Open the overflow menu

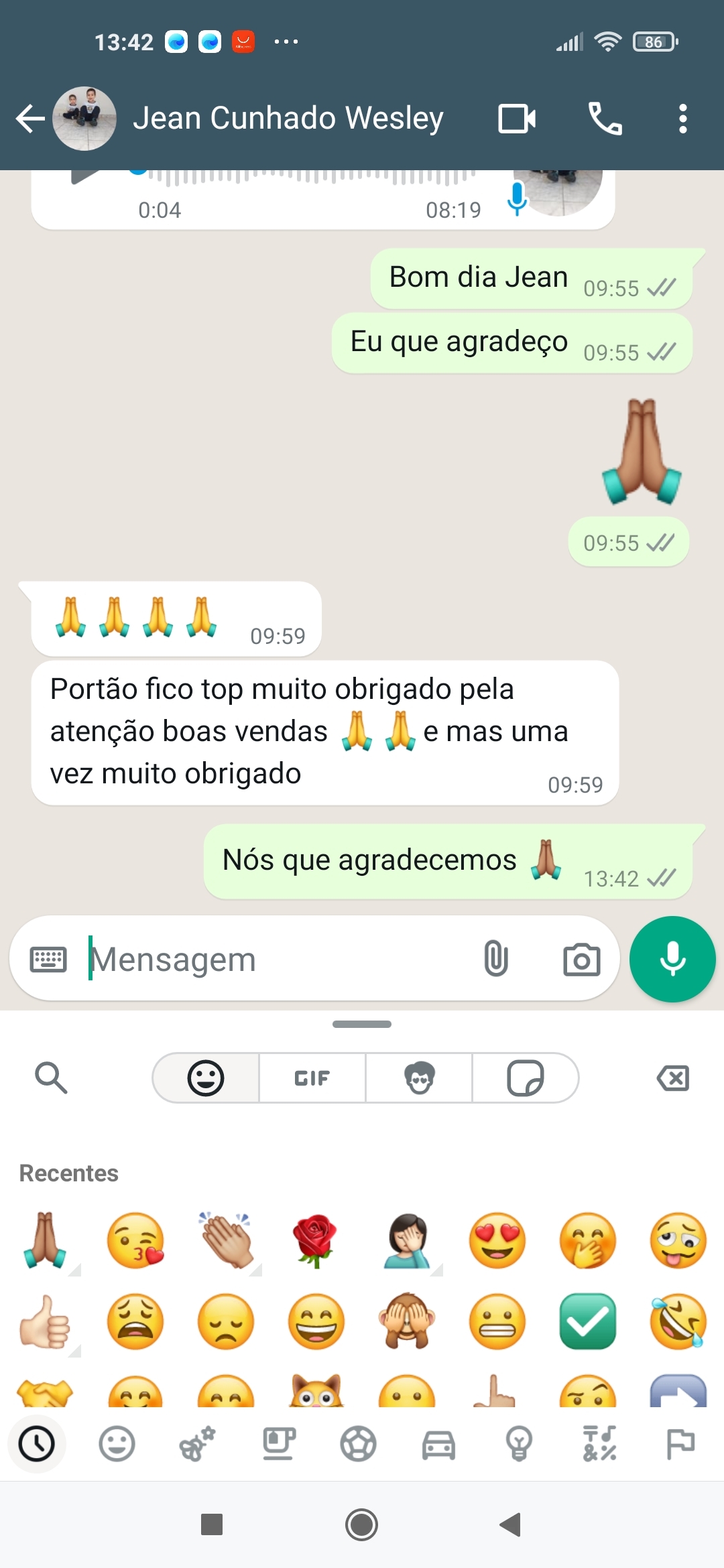tap(682, 119)
